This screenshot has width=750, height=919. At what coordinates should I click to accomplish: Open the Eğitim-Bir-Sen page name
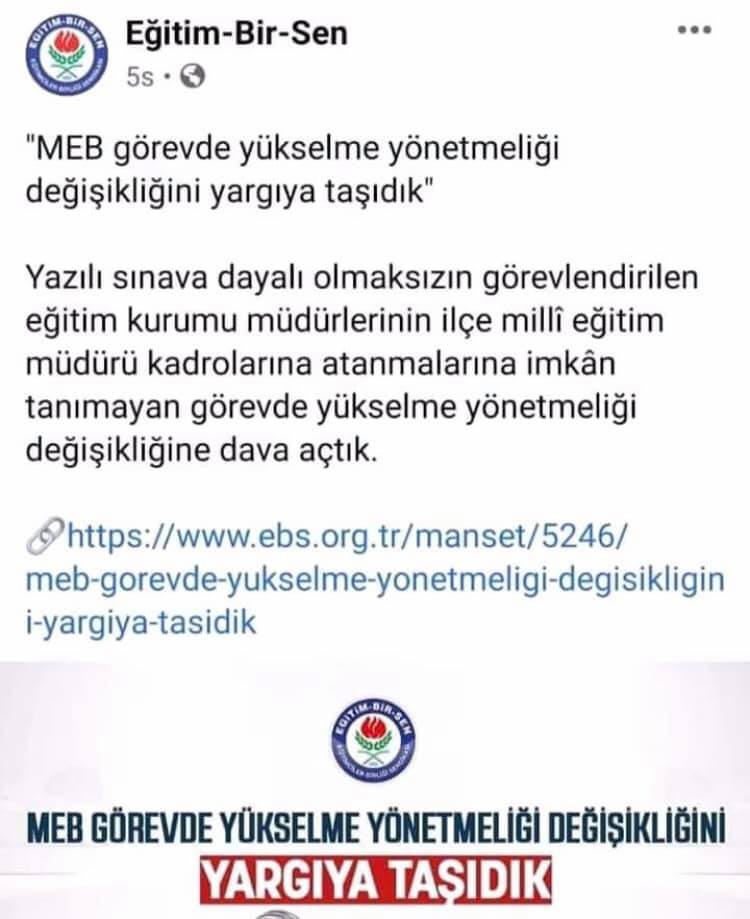(x=236, y=34)
